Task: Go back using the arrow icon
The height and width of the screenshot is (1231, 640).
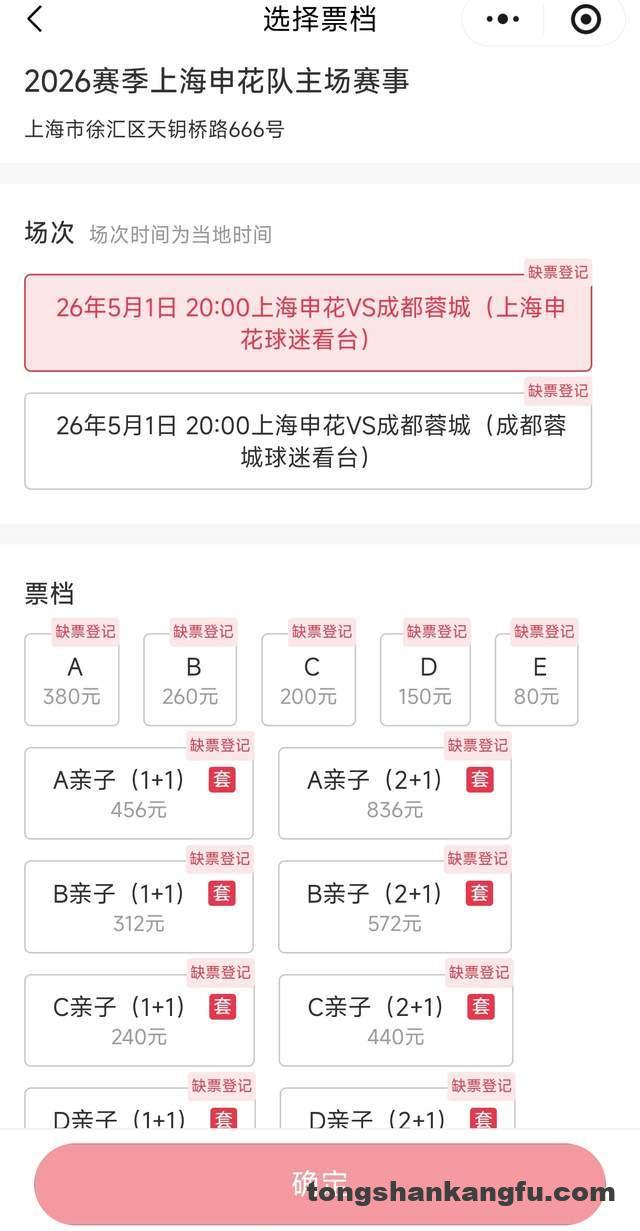Action: pos(35,19)
